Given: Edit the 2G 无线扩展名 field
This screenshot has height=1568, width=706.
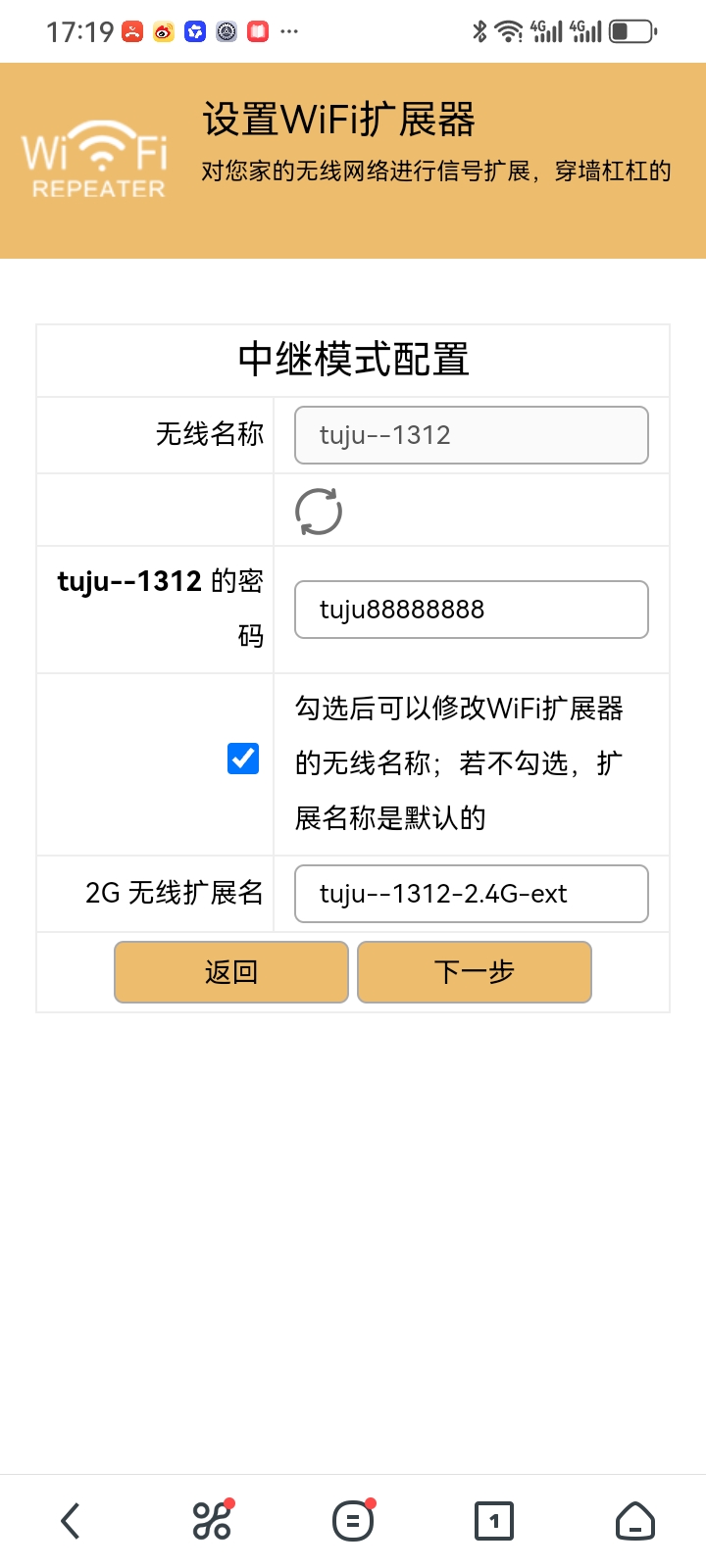Looking at the screenshot, I should pos(471,894).
